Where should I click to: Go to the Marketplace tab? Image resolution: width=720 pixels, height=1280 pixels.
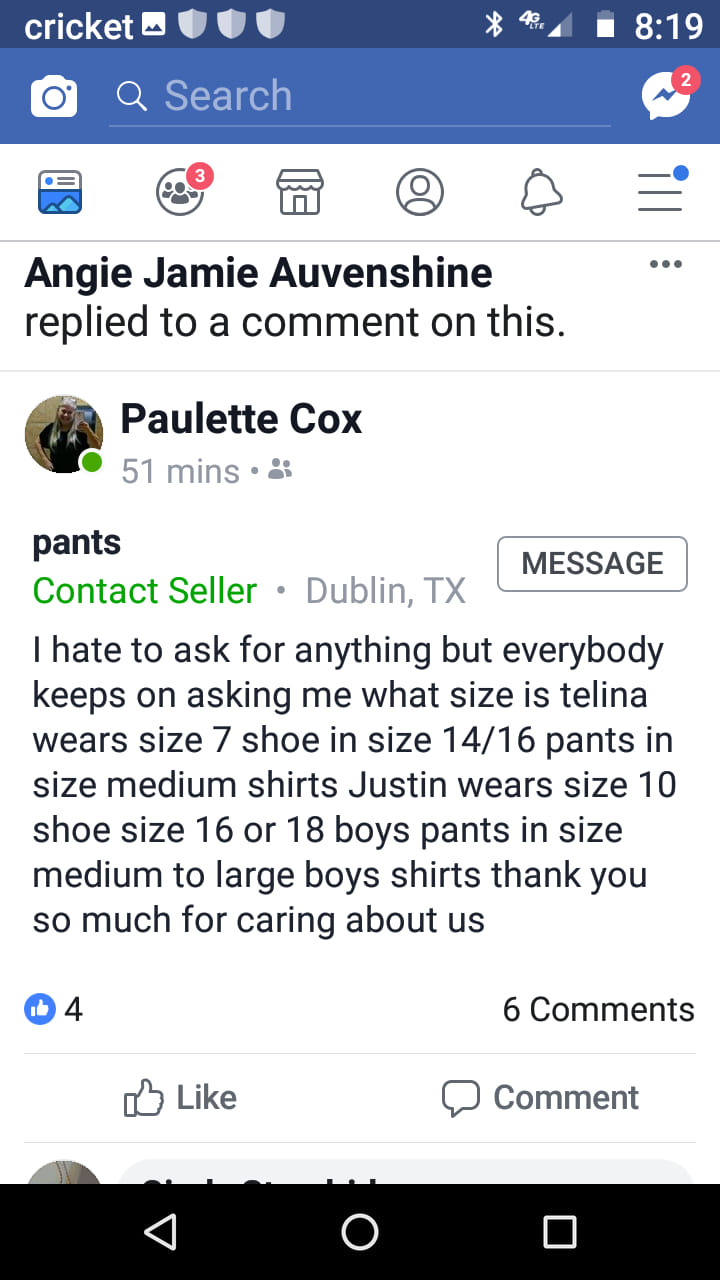[x=300, y=192]
